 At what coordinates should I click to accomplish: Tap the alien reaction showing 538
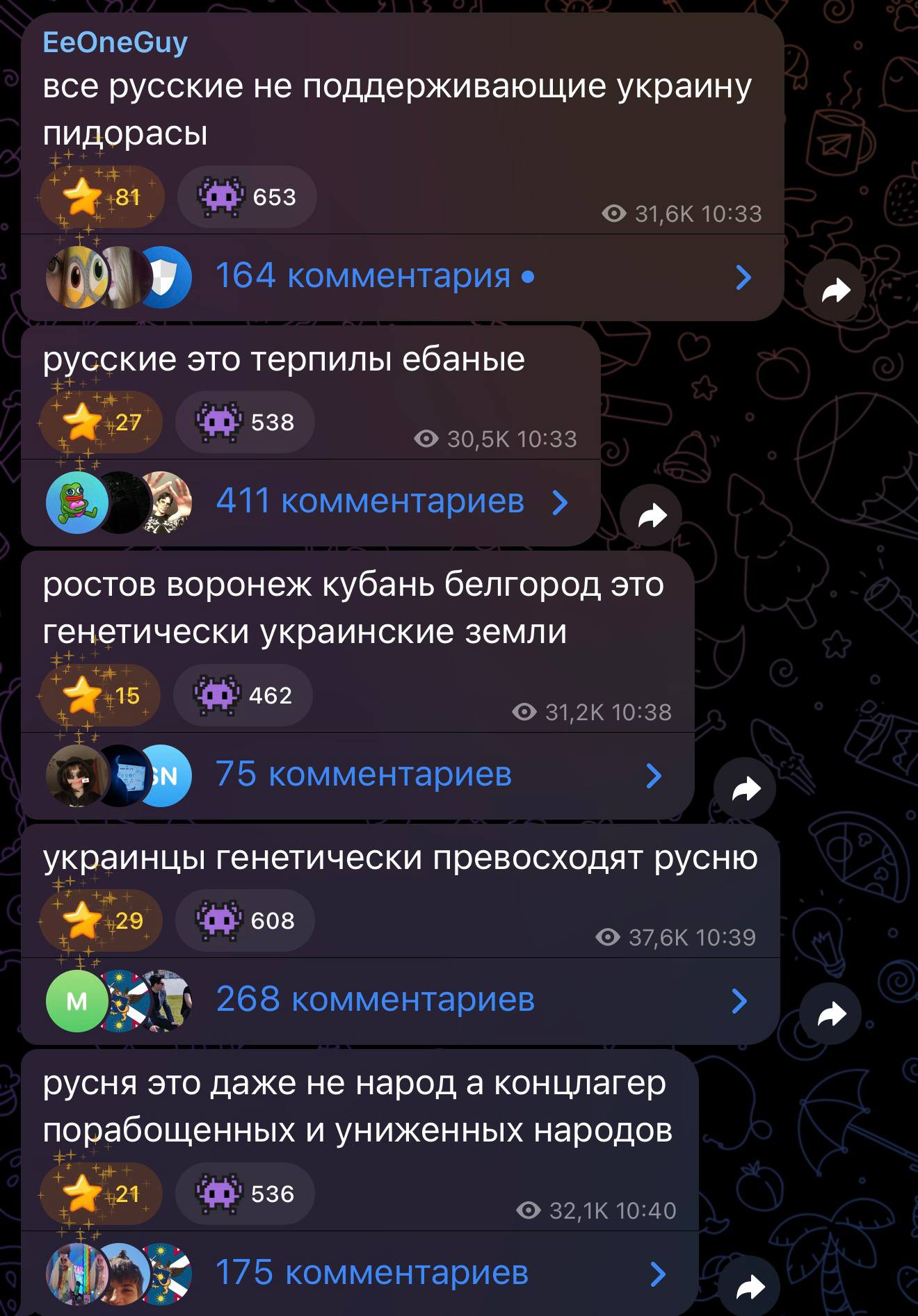[245, 422]
